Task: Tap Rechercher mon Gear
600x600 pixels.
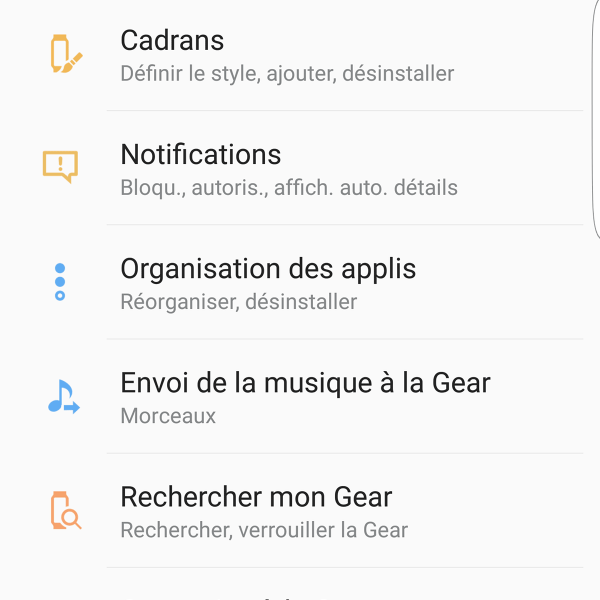Action: coord(300,511)
